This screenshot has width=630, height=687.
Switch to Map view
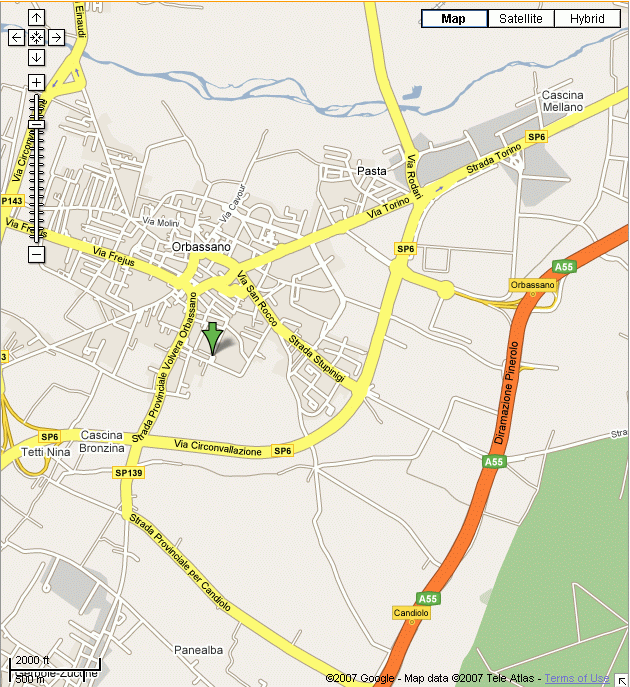click(453, 18)
